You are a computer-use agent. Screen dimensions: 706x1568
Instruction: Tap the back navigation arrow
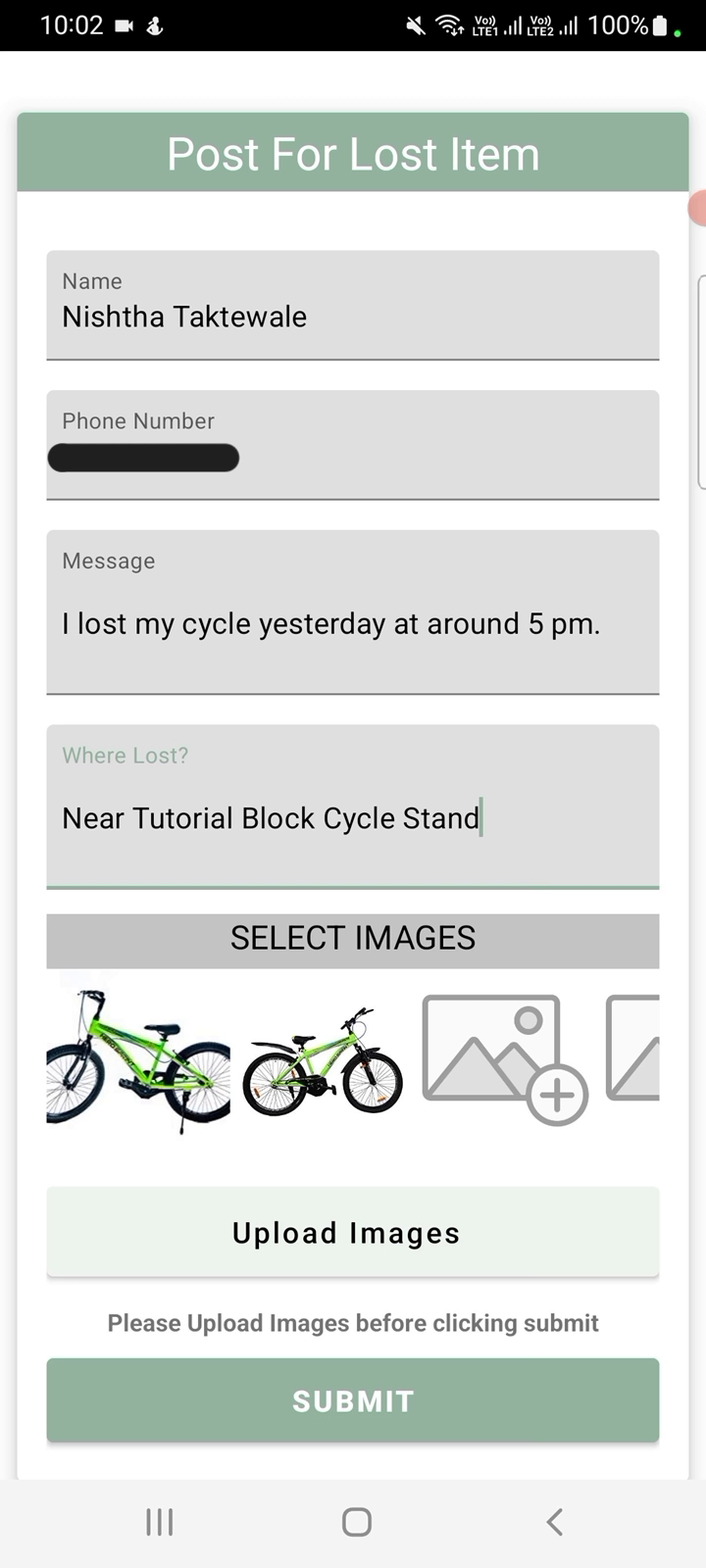pos(553,1522)
